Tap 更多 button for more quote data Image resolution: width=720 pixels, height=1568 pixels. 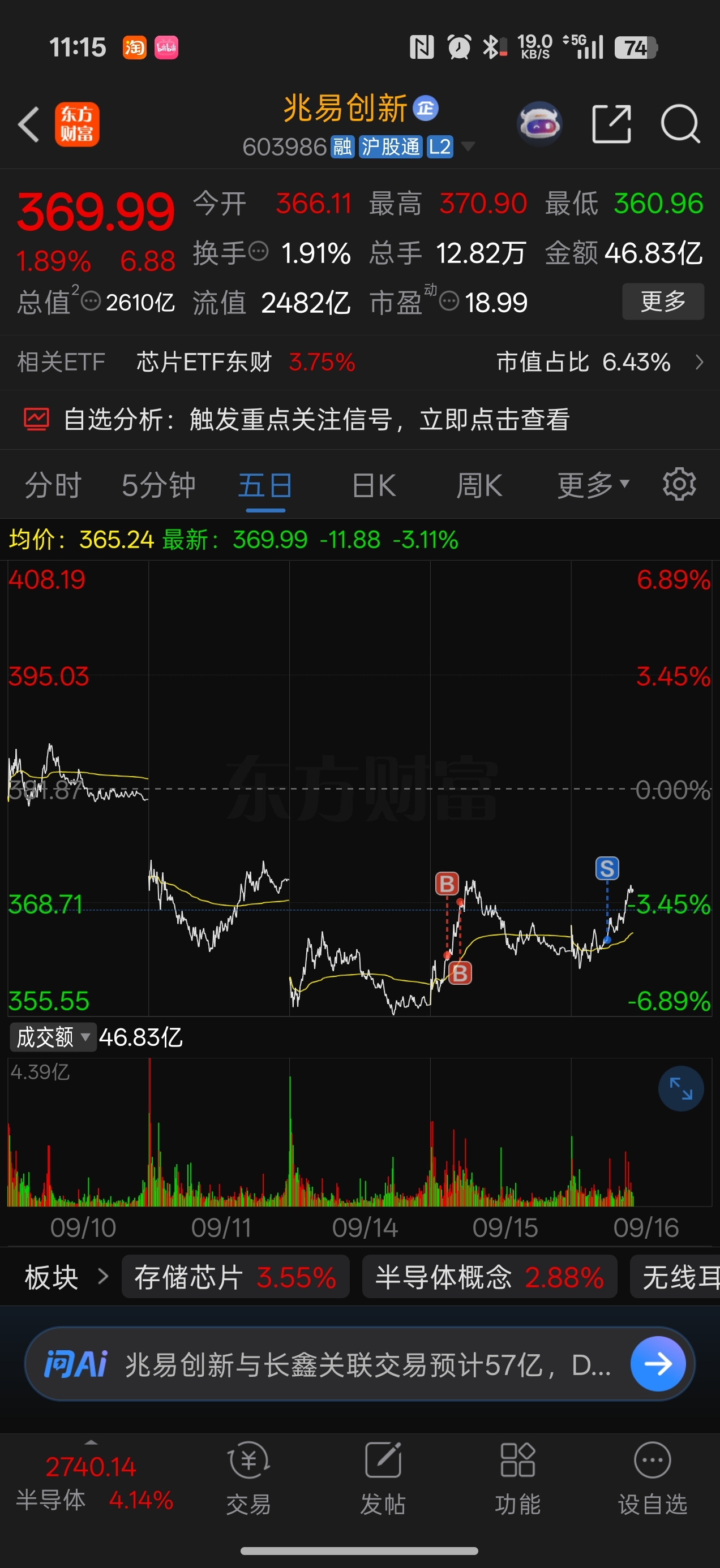coord(663,301)
